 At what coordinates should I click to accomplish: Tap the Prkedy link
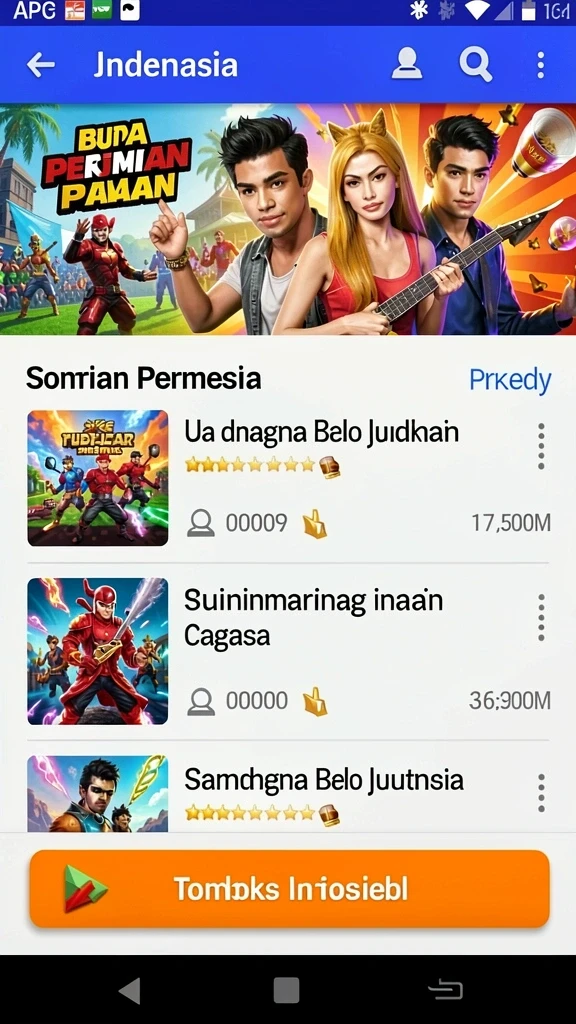point(510,379)
